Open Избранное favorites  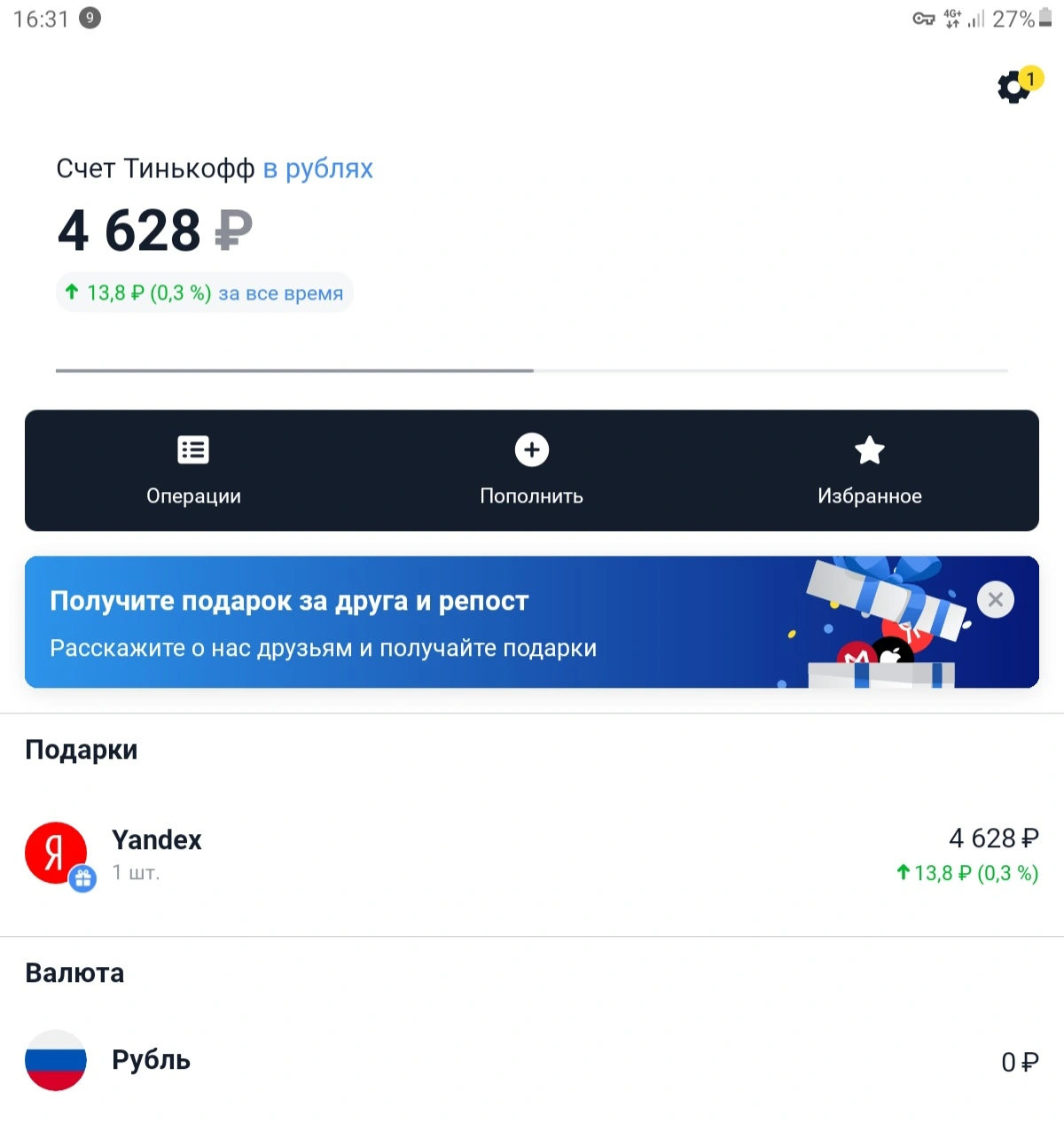[x=870, y=471]
